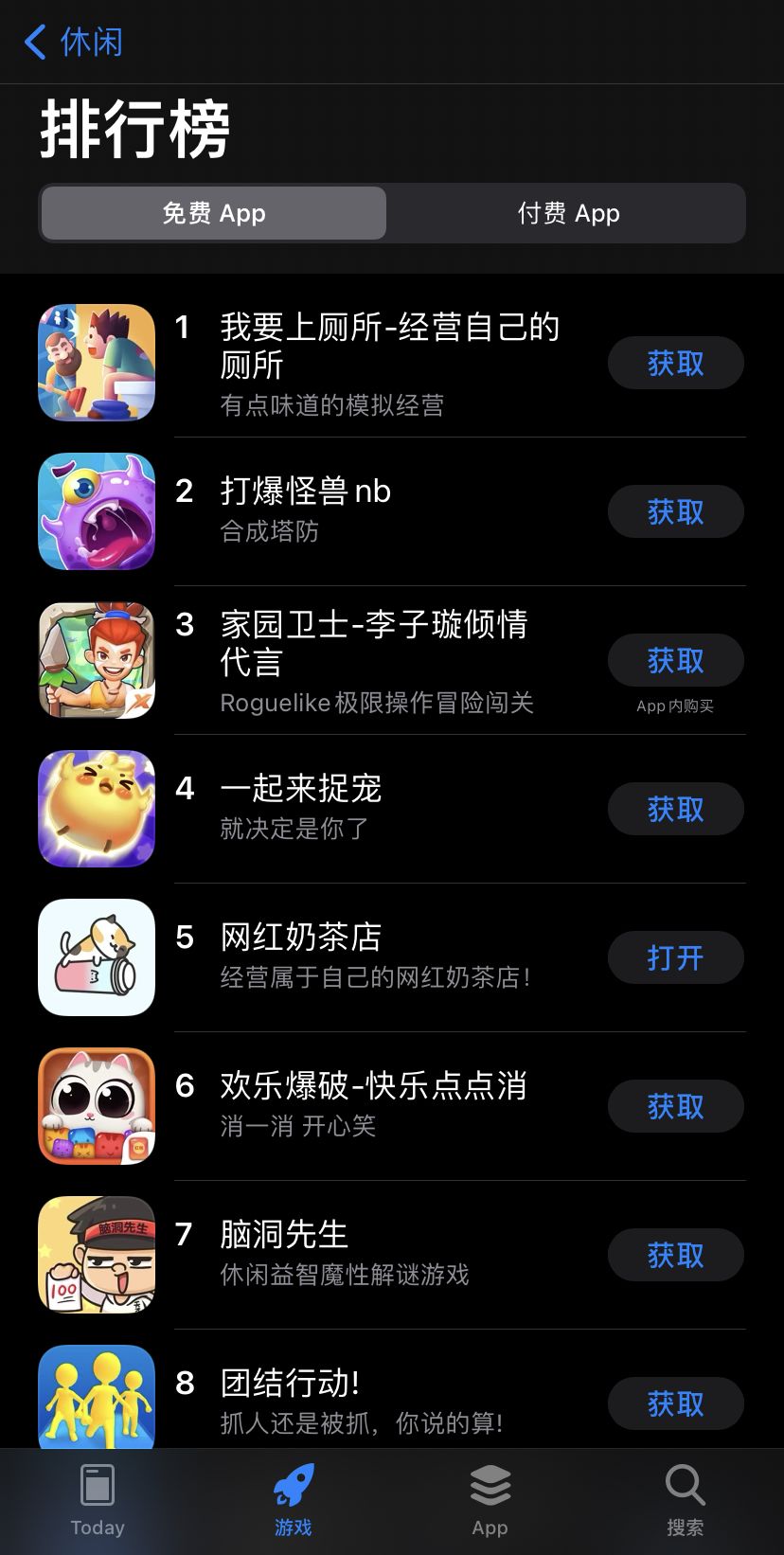
Task: Get the 打爆怪兽nb game
Action: (x=675, y=511)
